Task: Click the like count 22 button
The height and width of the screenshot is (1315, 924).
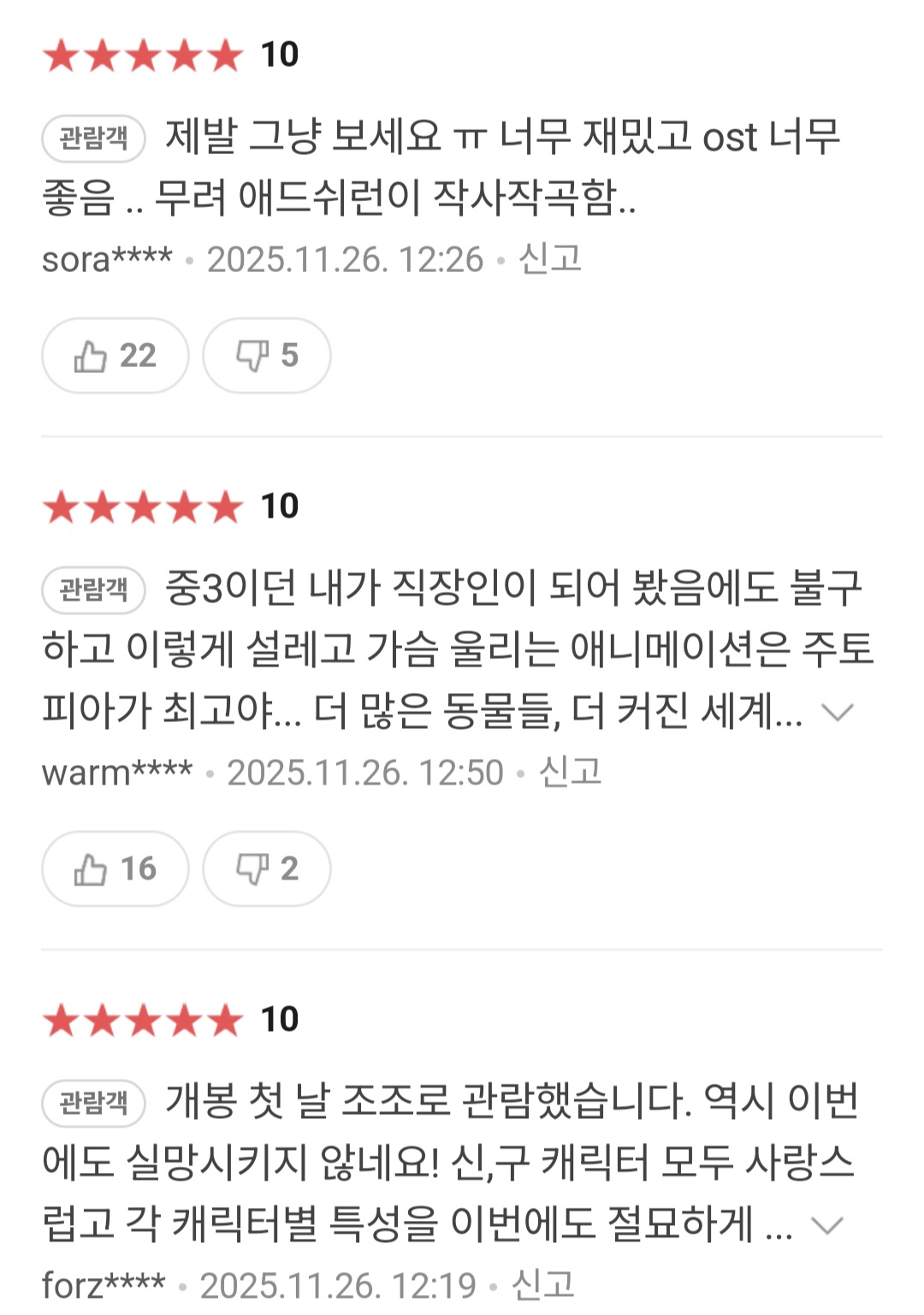Action: click(x=114, y=356)
